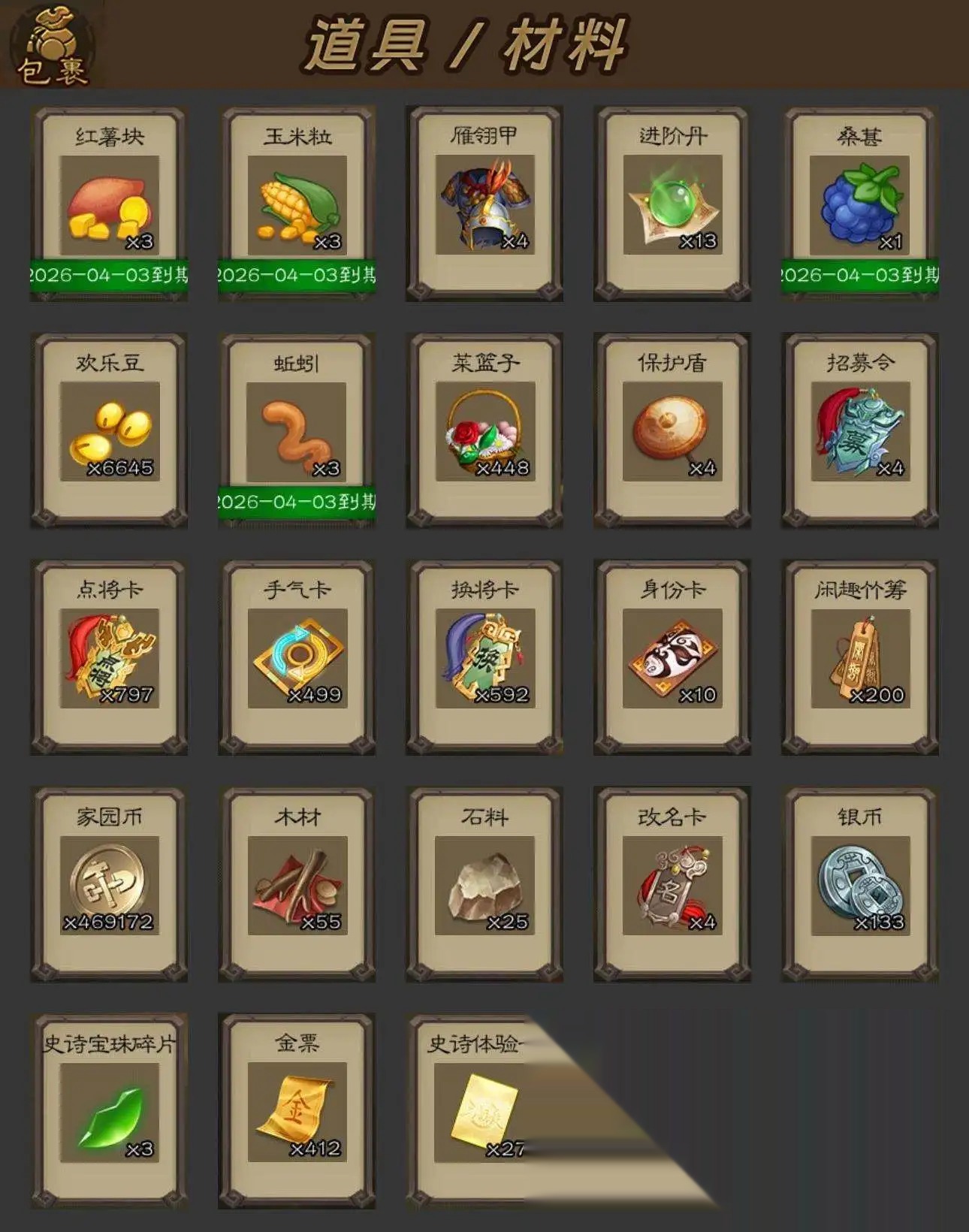
Task: Tap the 木材 material card
Action: pyautogui.click(x=297, y=885)
